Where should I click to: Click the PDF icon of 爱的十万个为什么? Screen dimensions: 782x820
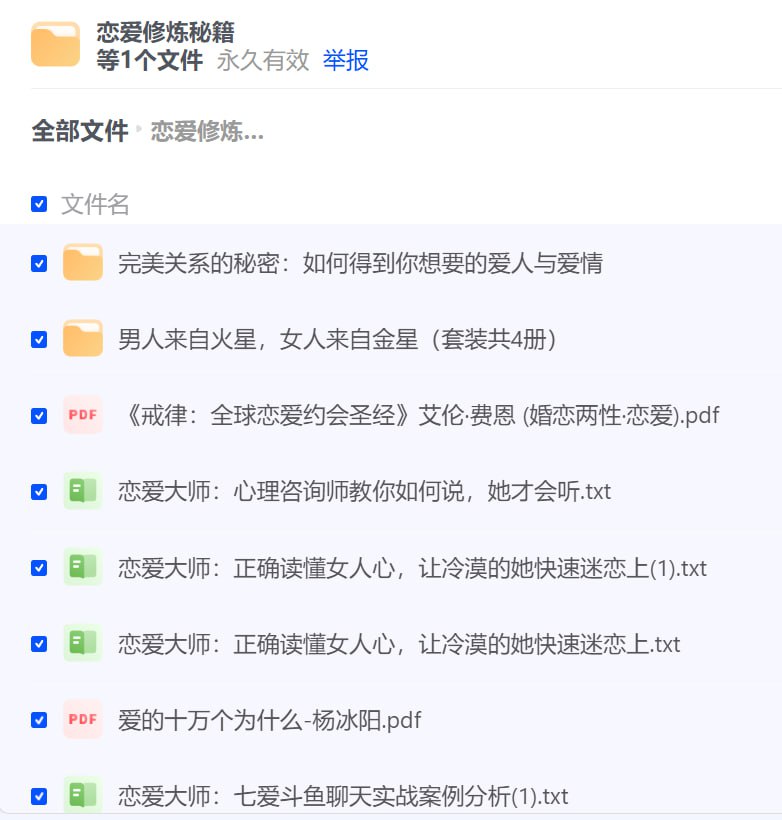pos(82,719)
